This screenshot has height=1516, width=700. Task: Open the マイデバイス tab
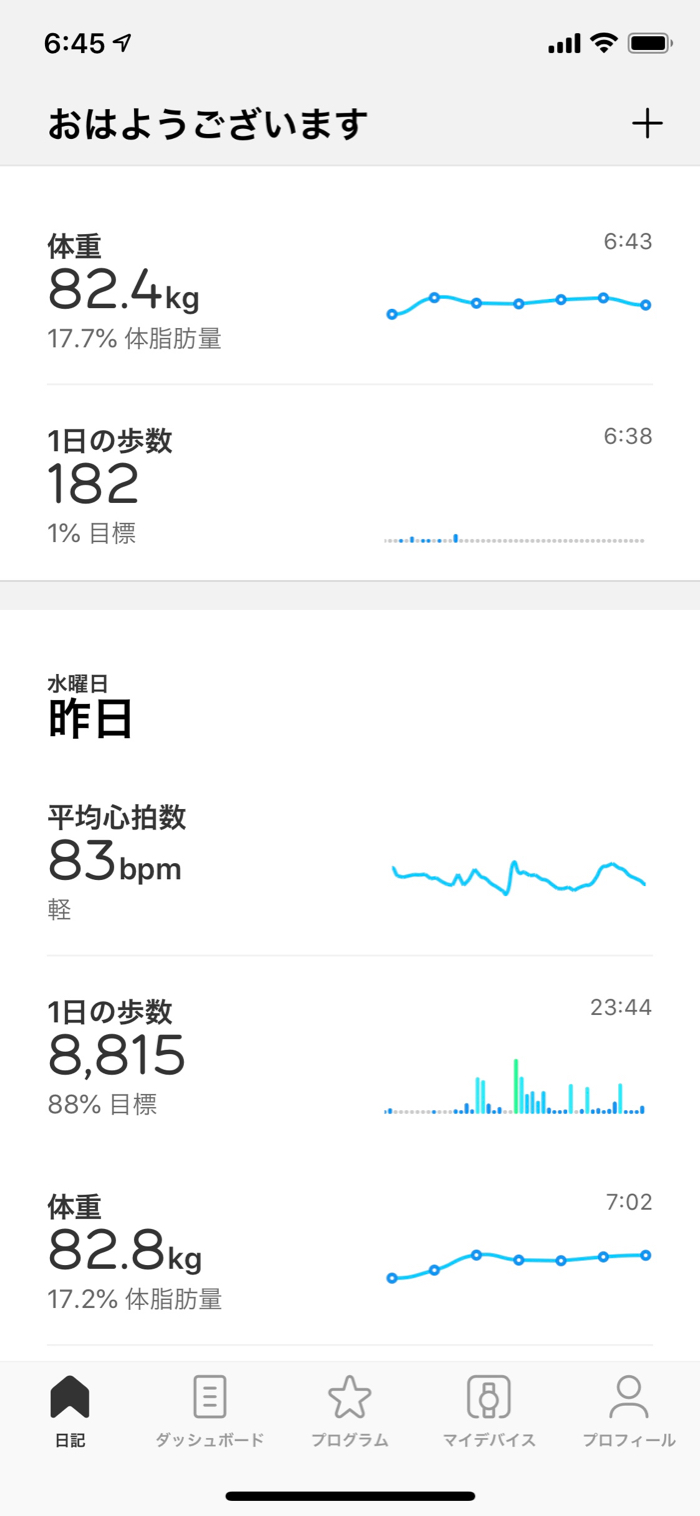click(489, 1411)
